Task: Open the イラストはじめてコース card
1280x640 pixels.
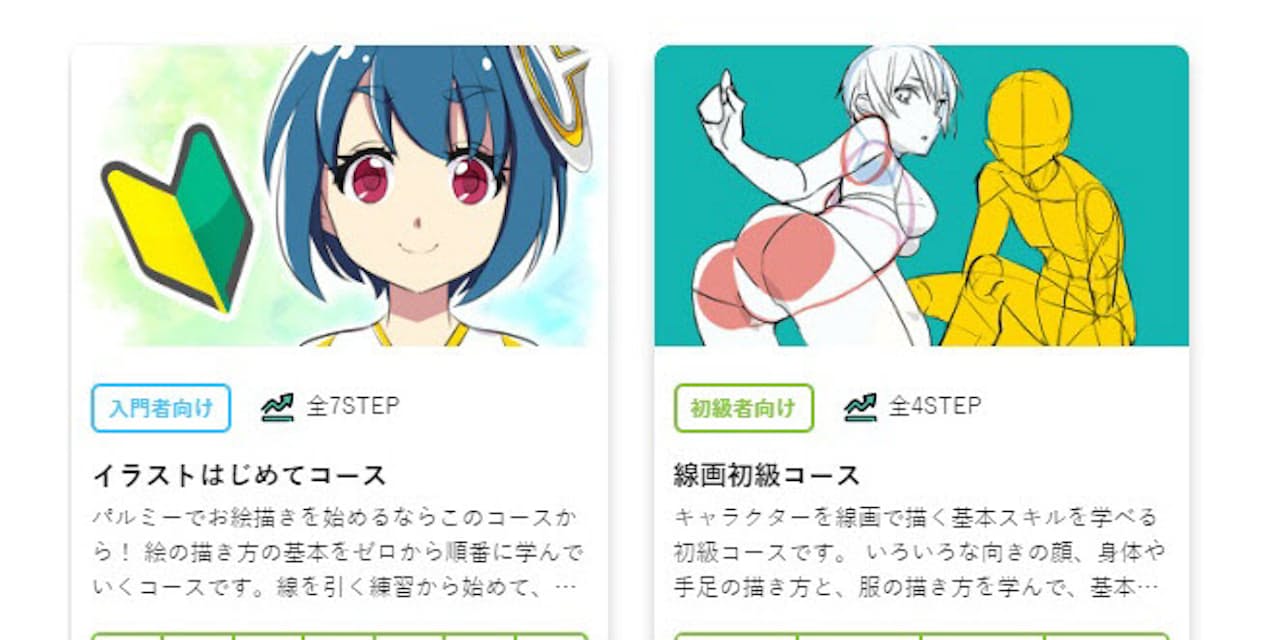Action: coord(239,474)
